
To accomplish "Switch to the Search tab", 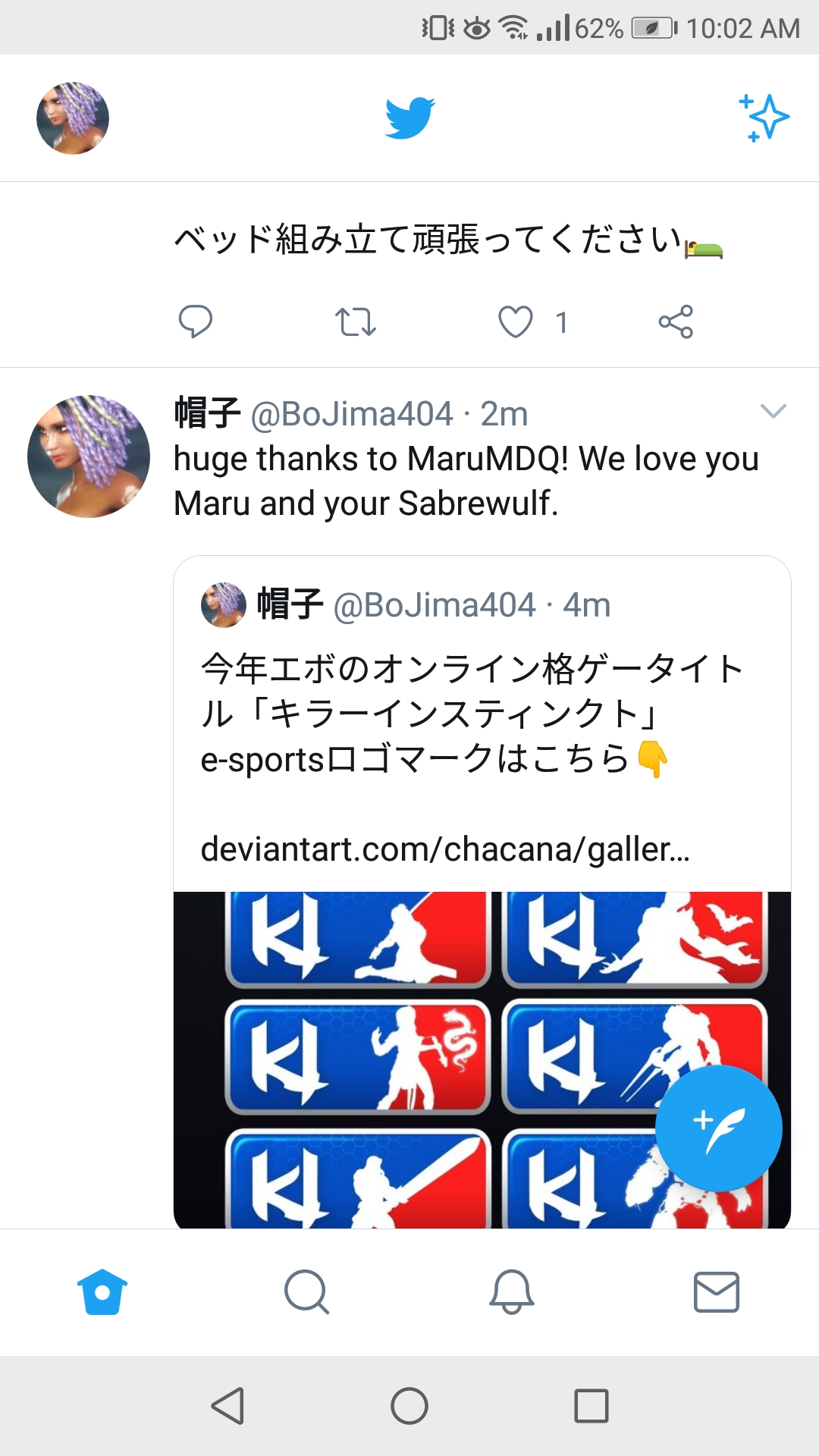I will pyautogui.click(x=307, y=1291).
